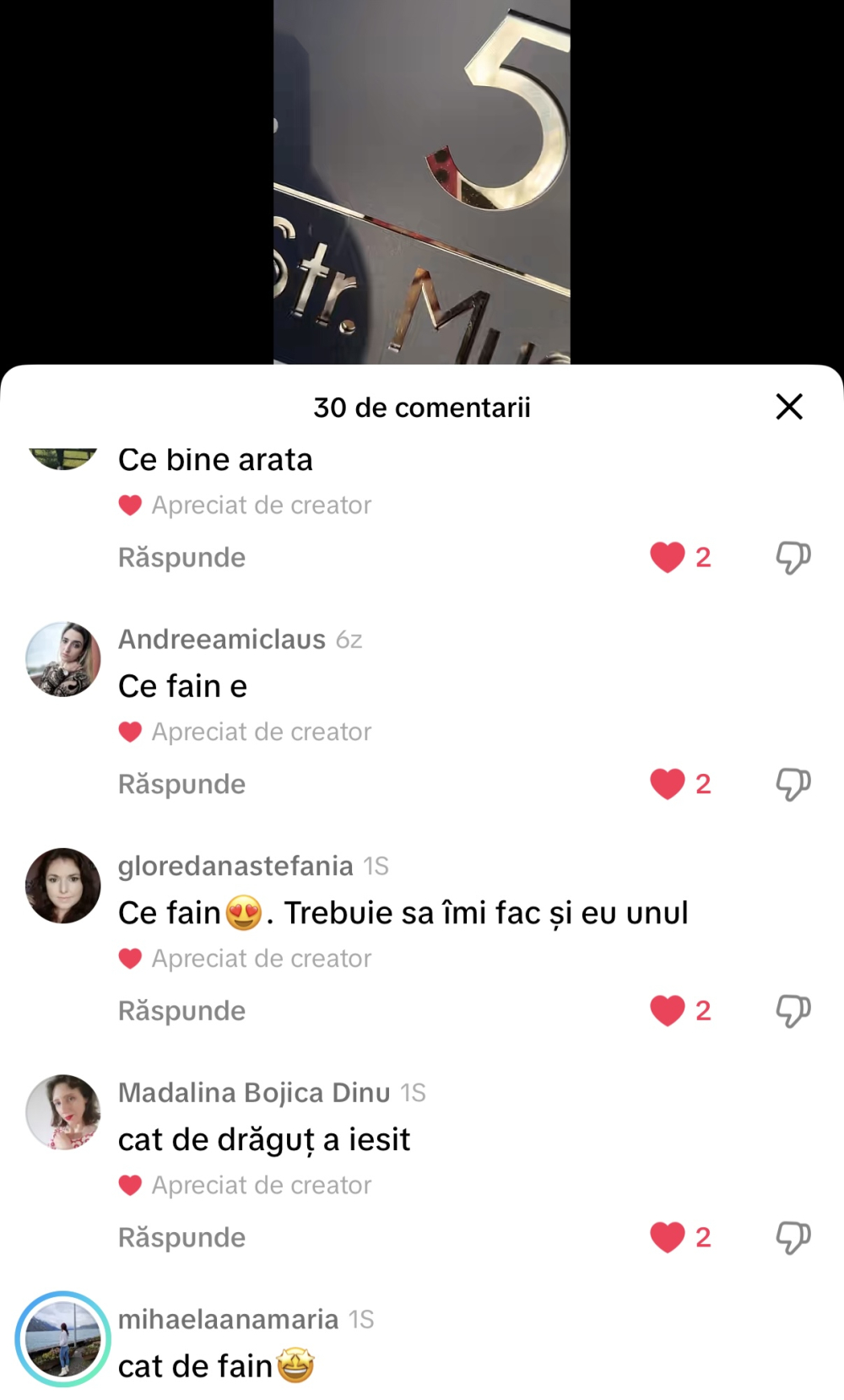The height and width of the screenshot is (1400, 844).
Task: View mihaelaanamaria's story avatar
Action: tap(63, 1339)
